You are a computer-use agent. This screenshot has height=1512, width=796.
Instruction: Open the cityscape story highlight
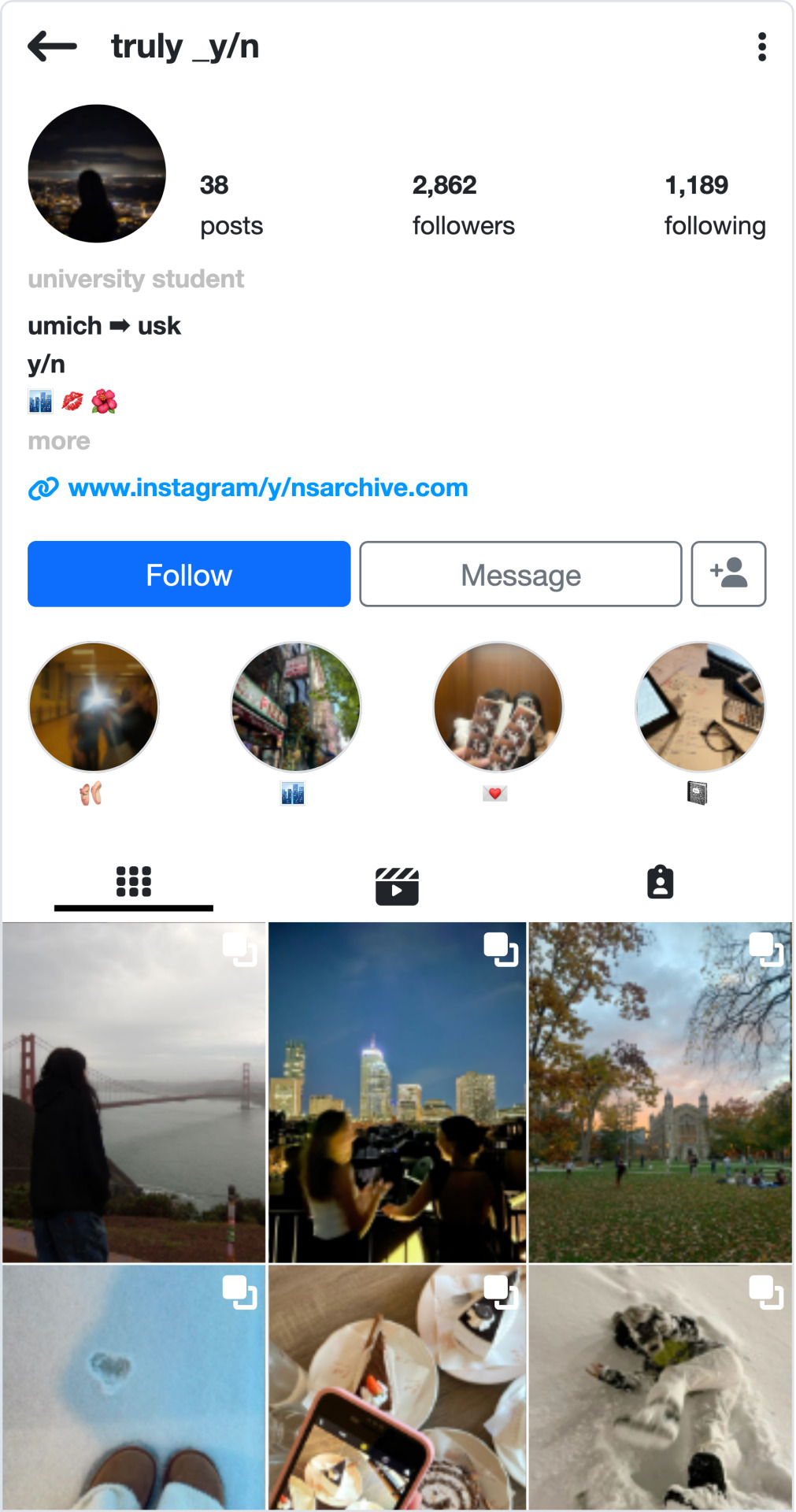click(x=296, y=706)
